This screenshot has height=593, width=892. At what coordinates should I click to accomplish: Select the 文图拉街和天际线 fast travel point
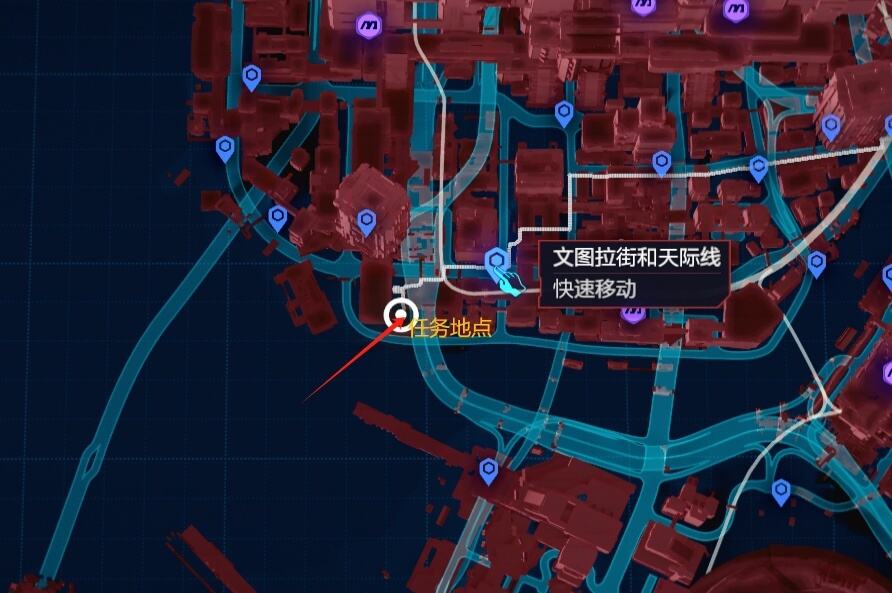(496, 261)
